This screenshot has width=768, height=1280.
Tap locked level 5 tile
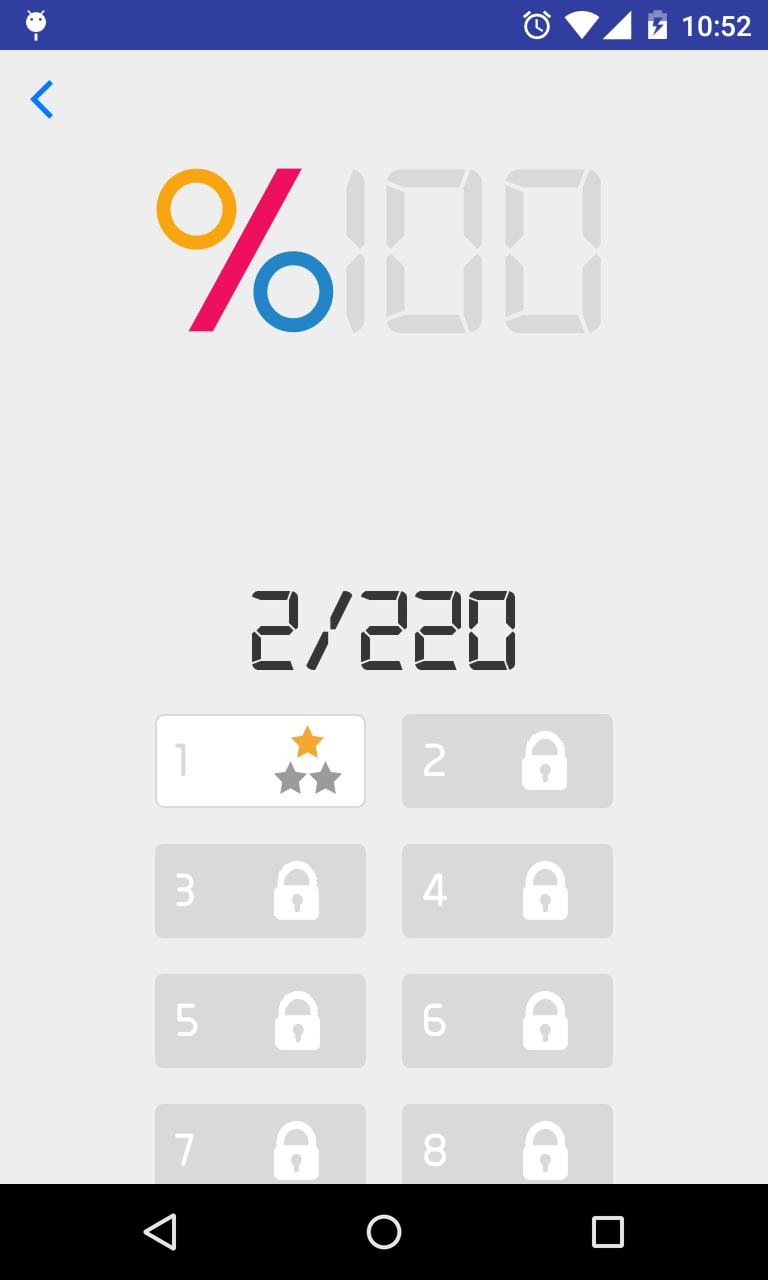point(260,1021)
